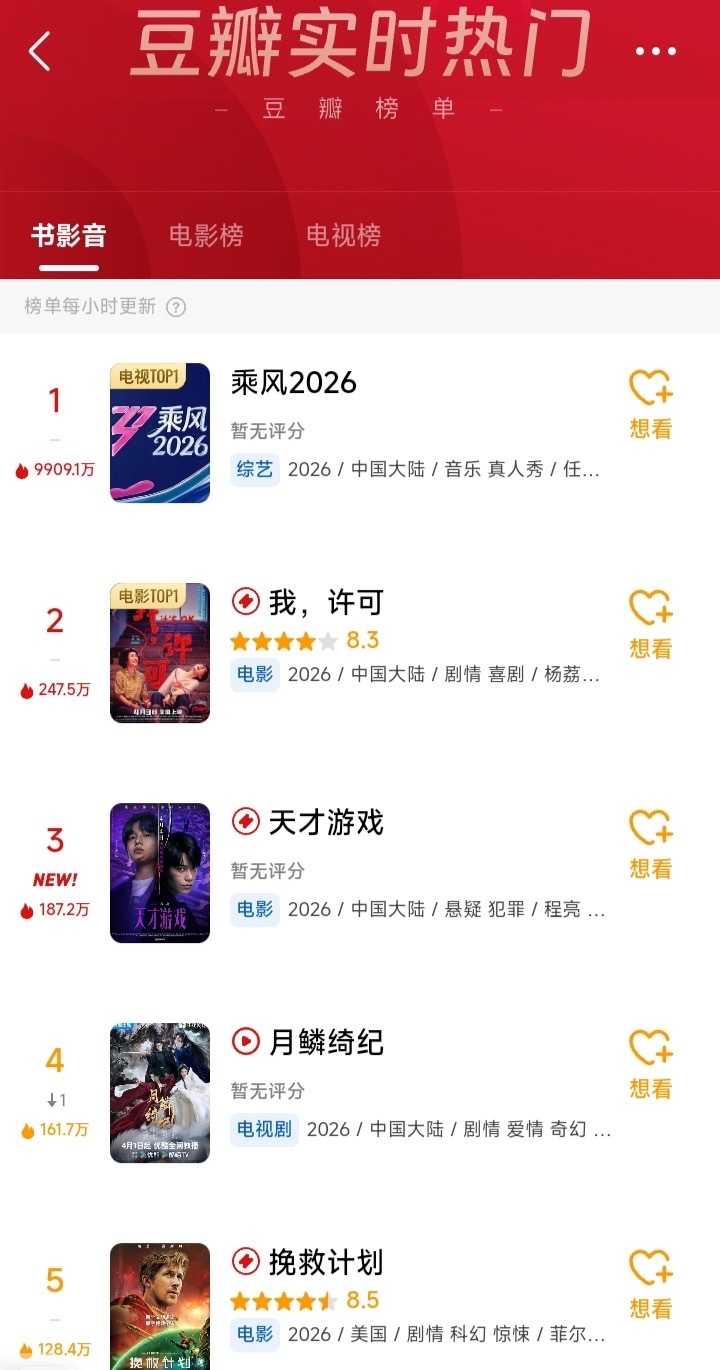Open the 天才游戏 movie entry
The image size is (720, 1370).
point(326,823)
